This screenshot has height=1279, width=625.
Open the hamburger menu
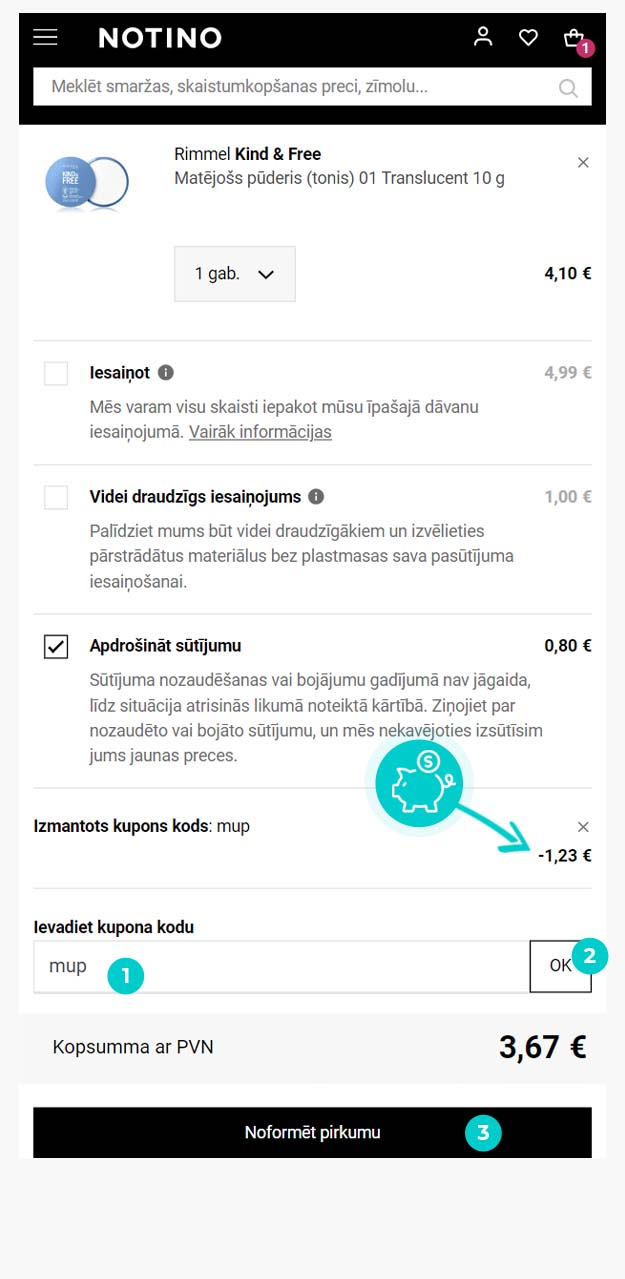[x=45, y=38]
